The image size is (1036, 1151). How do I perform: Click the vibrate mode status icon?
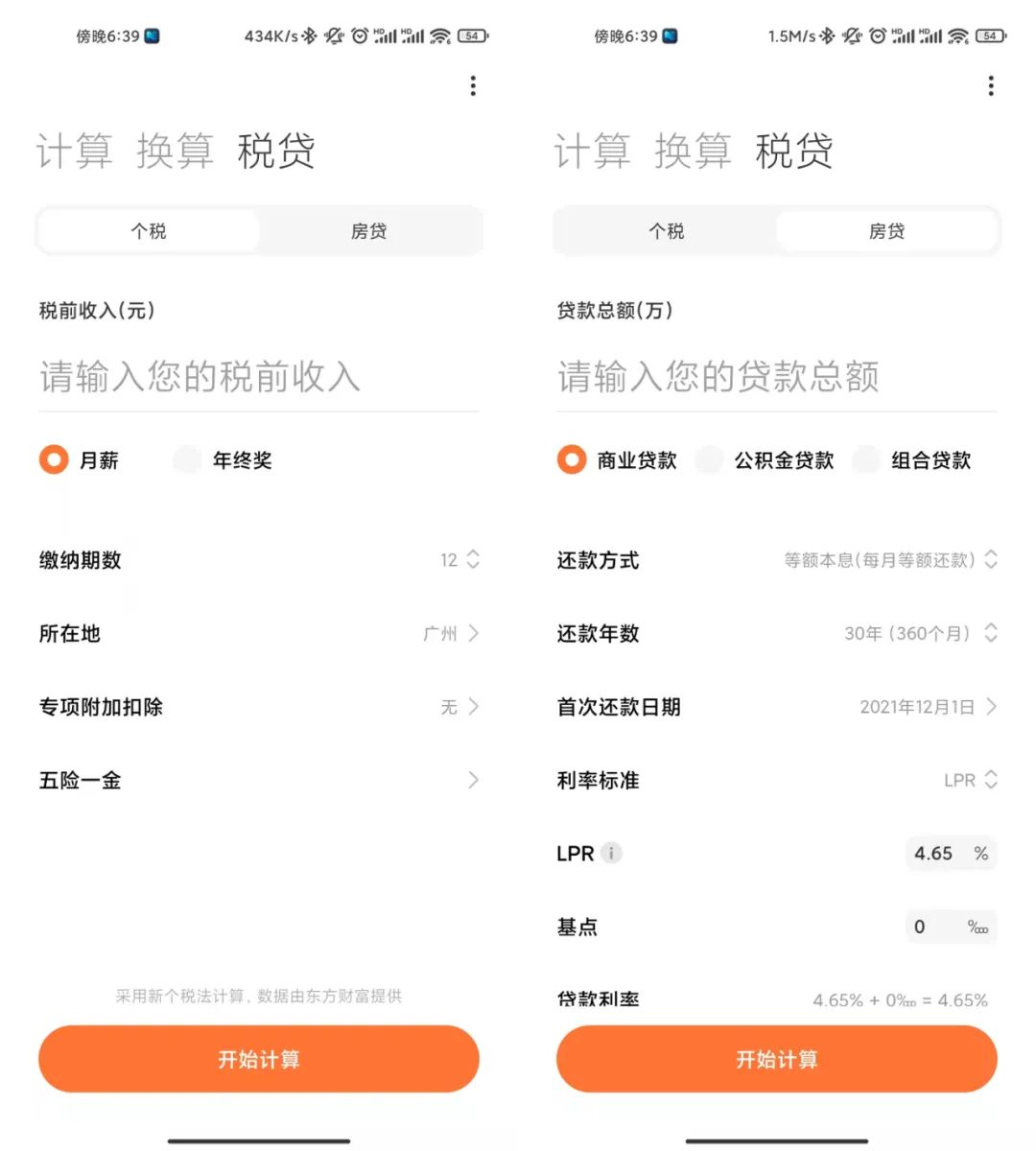coord(333,35)
